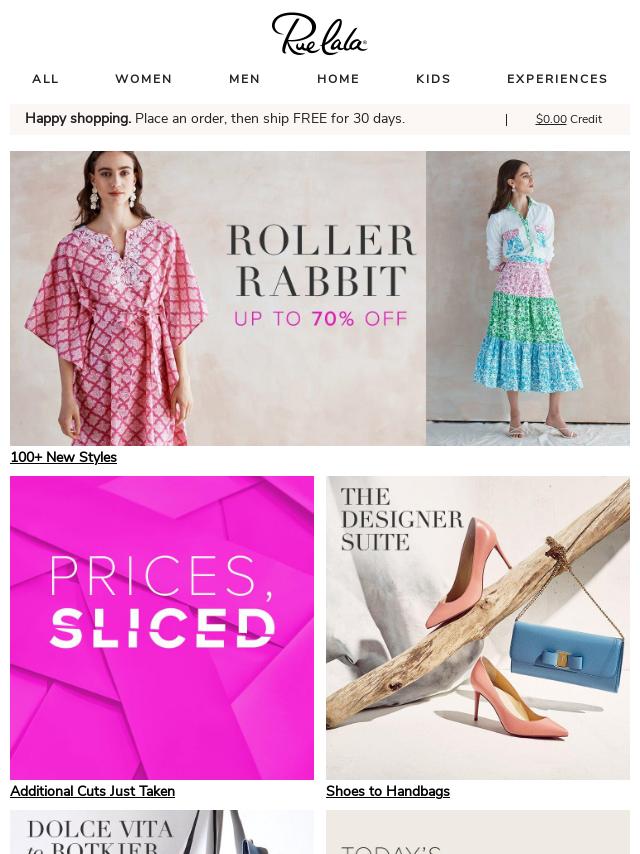Viewport: 640px width, 854px height.
Task: Open the 100+ New Styles link
Action: (63, 457)
